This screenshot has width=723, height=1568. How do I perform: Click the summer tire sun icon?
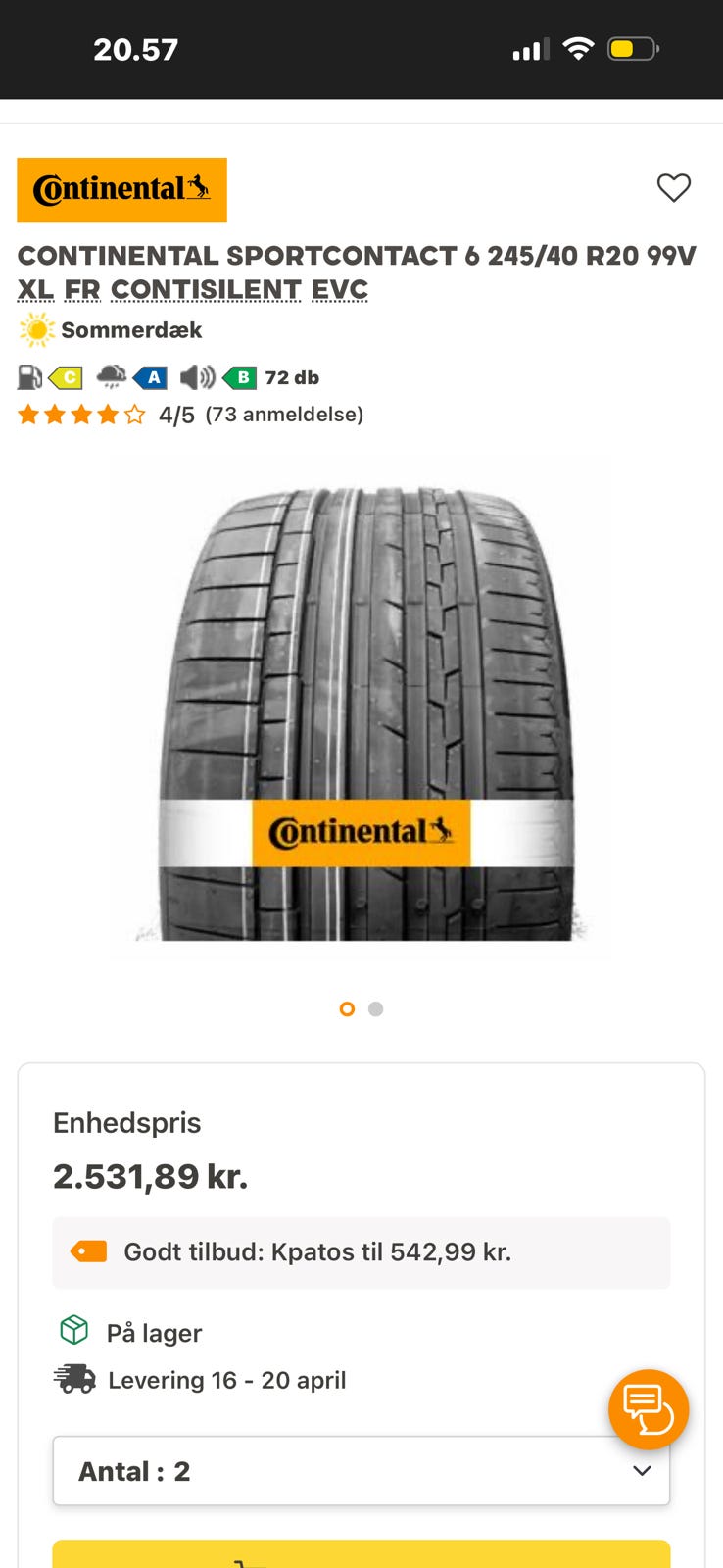tap(36, 329)
